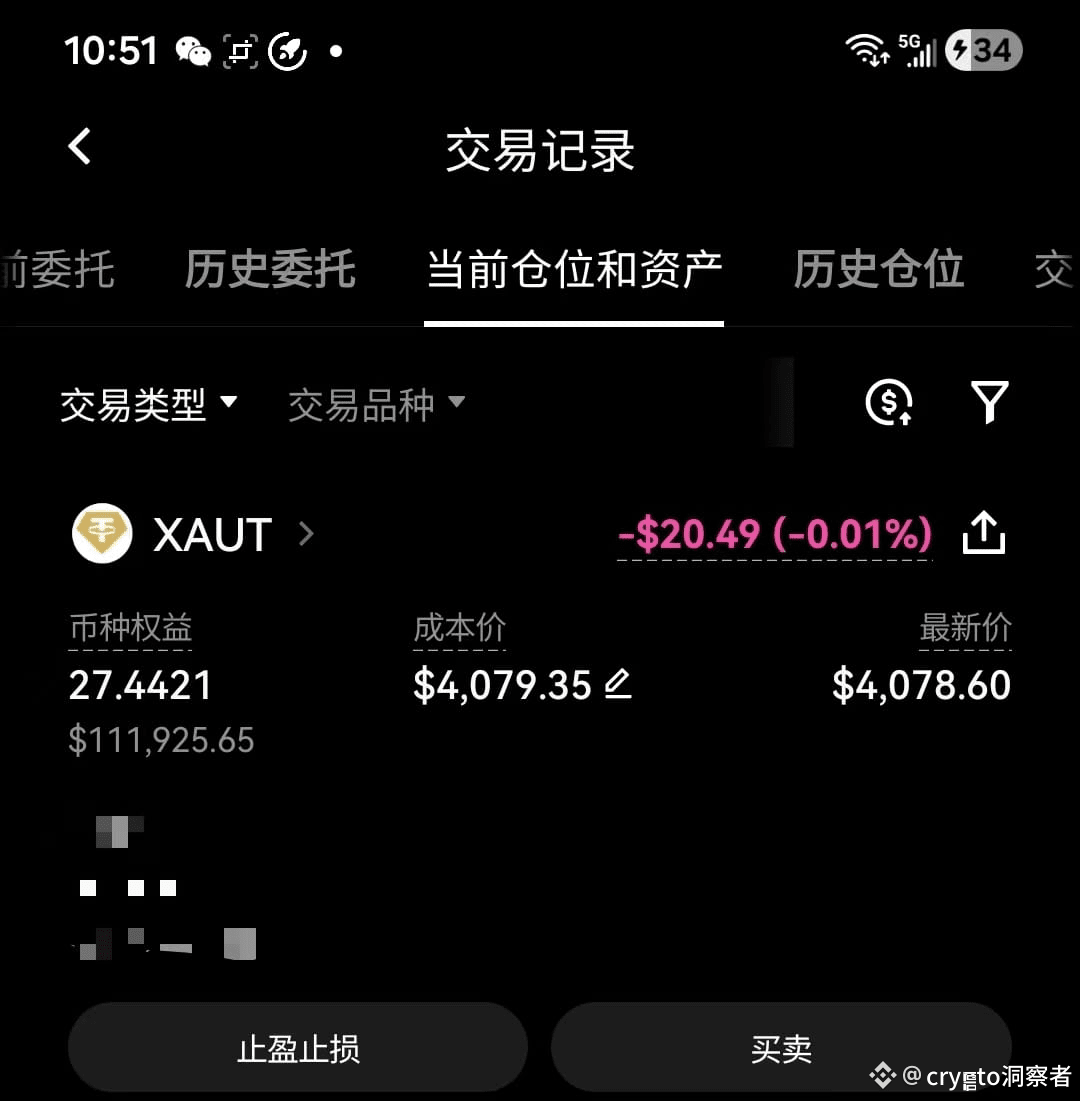Tap the 止盈止损 button
The image size is (1080, 1101).
coord(298,1048)
